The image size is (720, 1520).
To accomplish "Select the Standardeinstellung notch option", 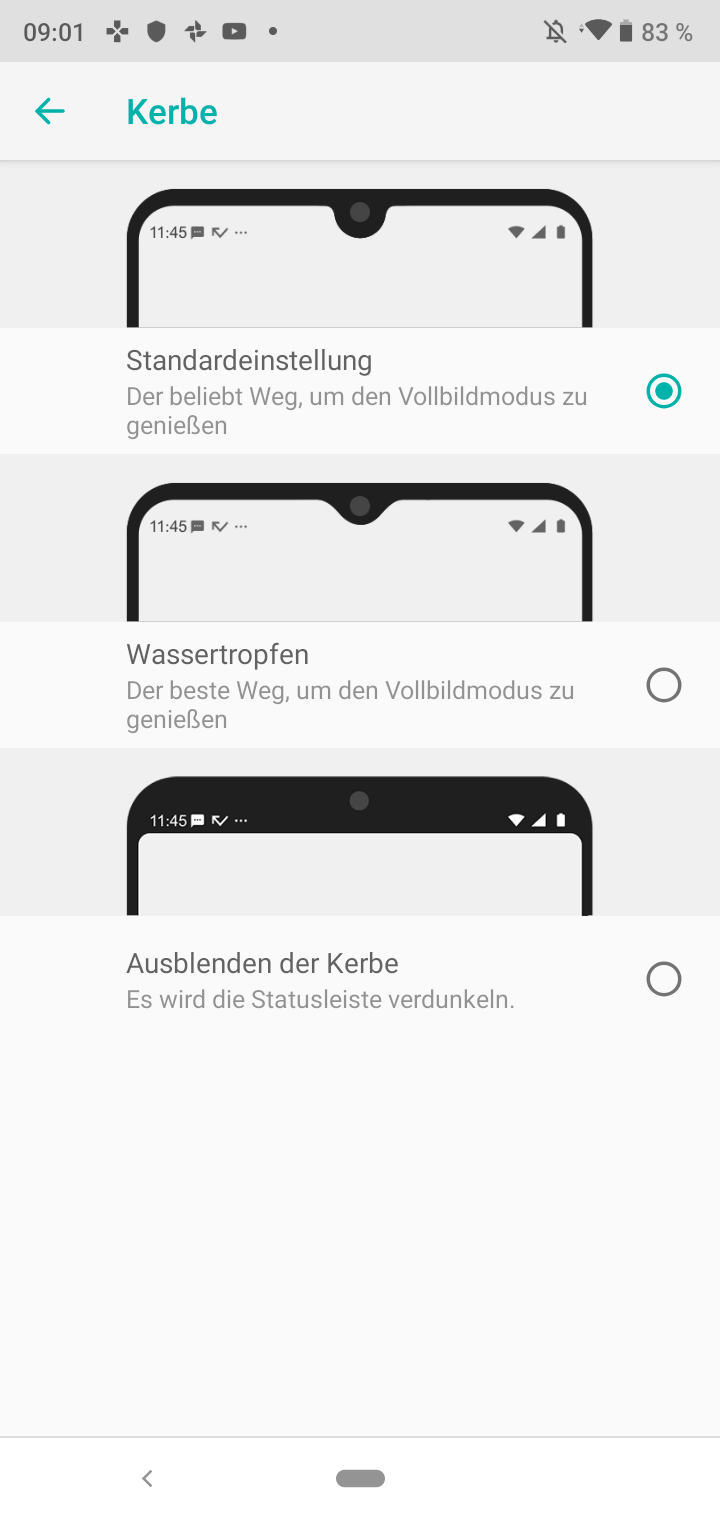I will (663, 391).
